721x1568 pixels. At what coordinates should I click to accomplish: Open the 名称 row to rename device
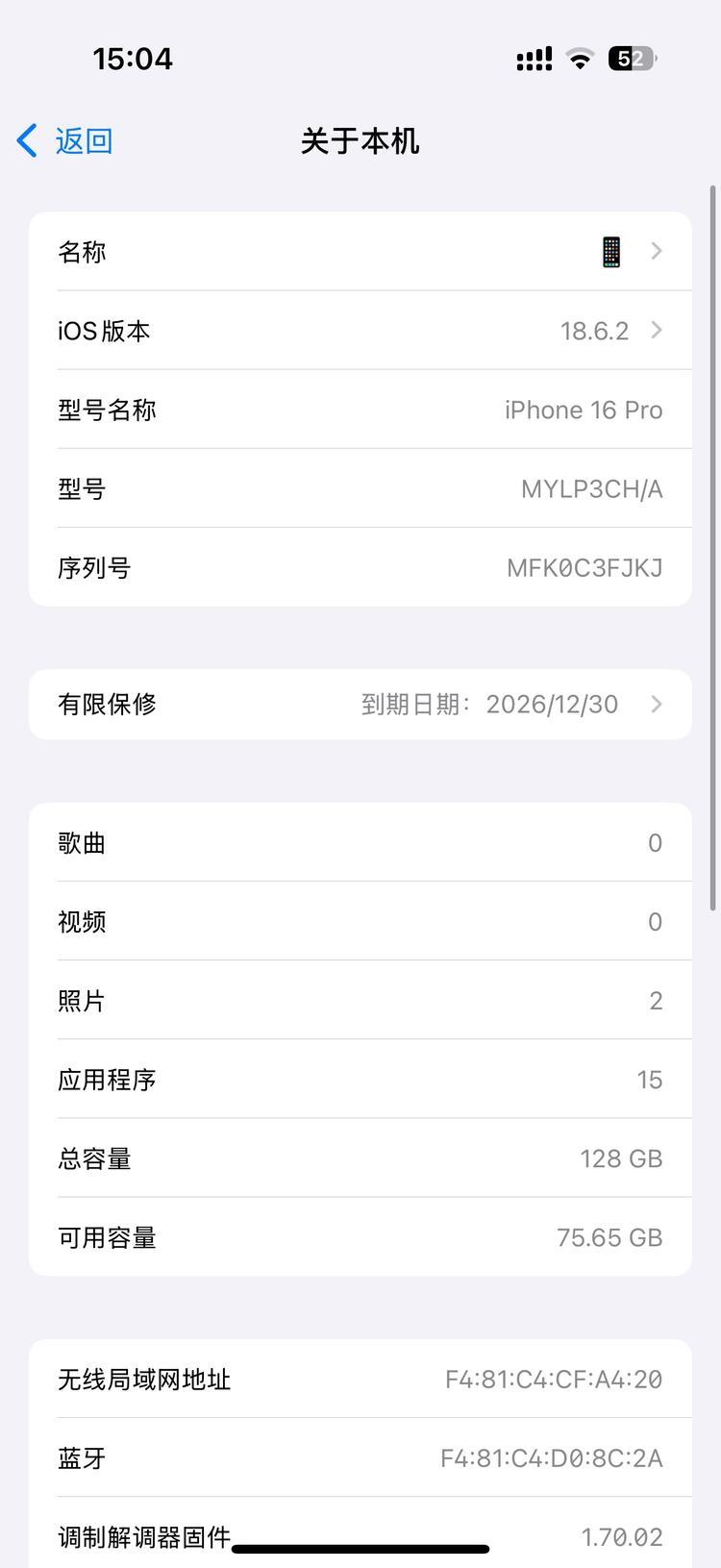tap(360, 252)
